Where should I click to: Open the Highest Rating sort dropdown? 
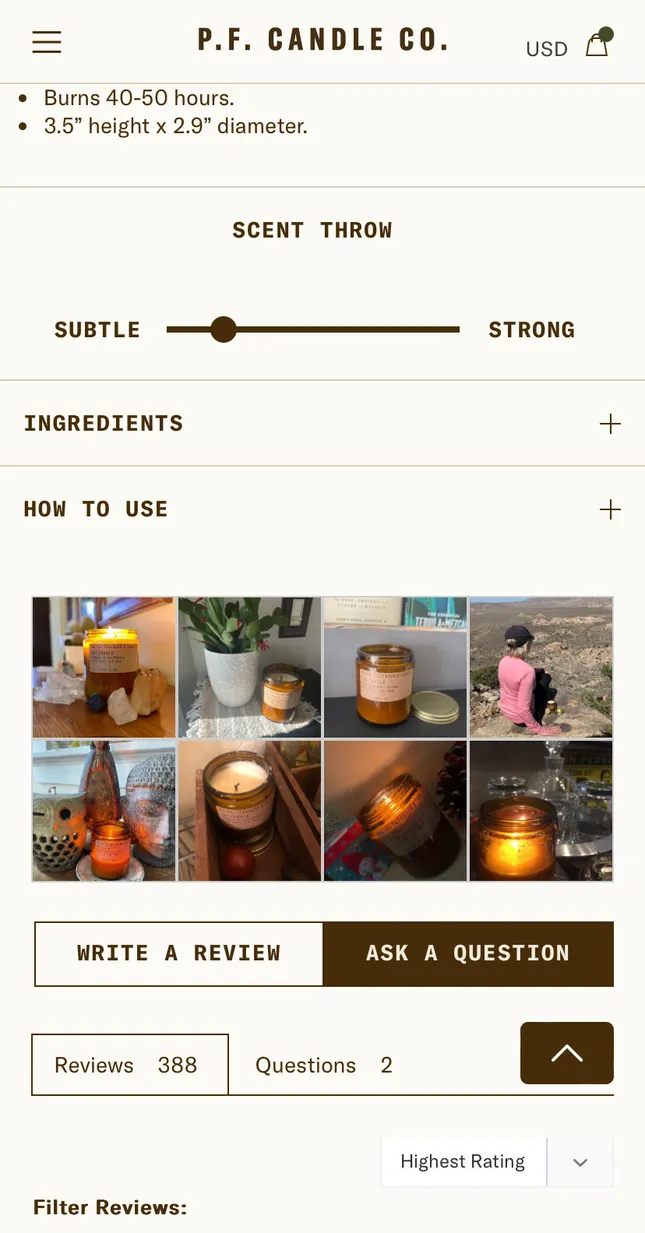496,1162
